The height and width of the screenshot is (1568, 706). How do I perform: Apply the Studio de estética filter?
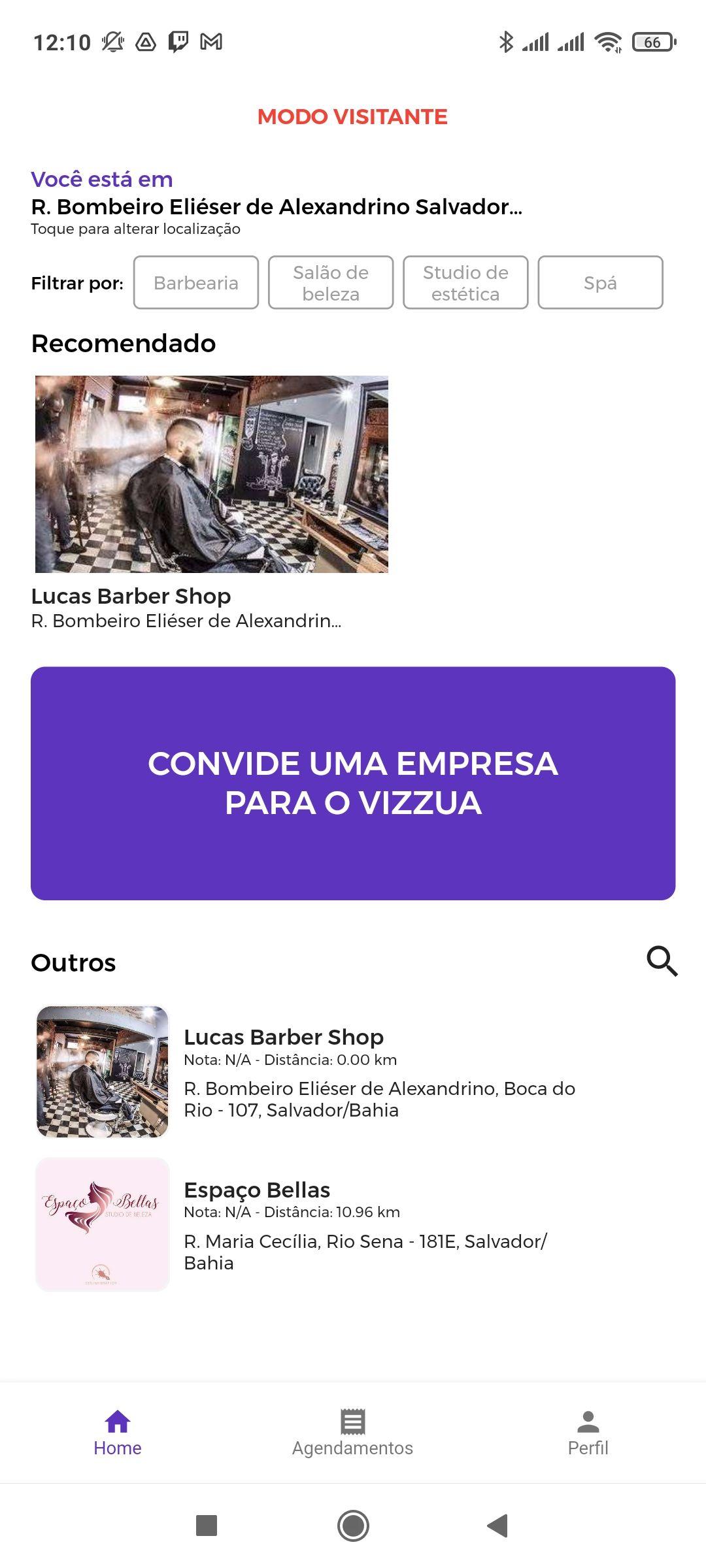click(x=465, y=282)
